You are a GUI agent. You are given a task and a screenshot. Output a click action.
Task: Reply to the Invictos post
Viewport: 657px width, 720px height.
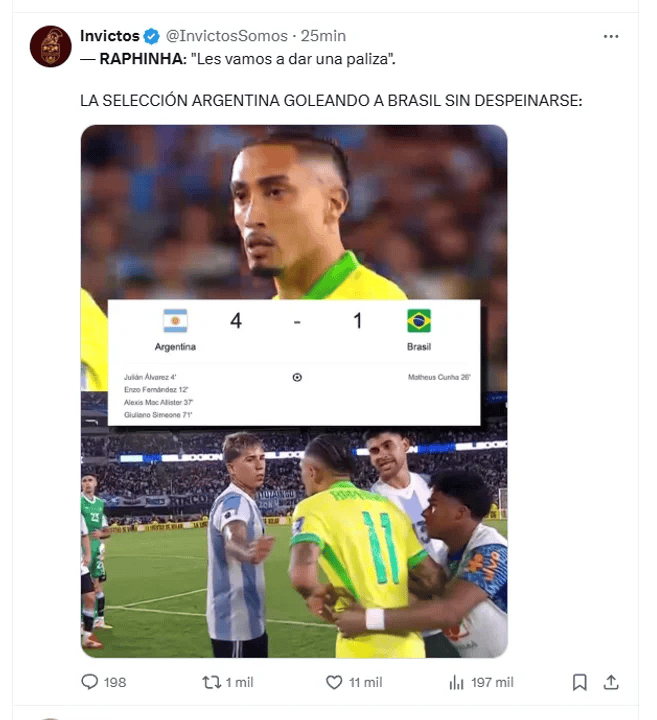click(90, 682)
